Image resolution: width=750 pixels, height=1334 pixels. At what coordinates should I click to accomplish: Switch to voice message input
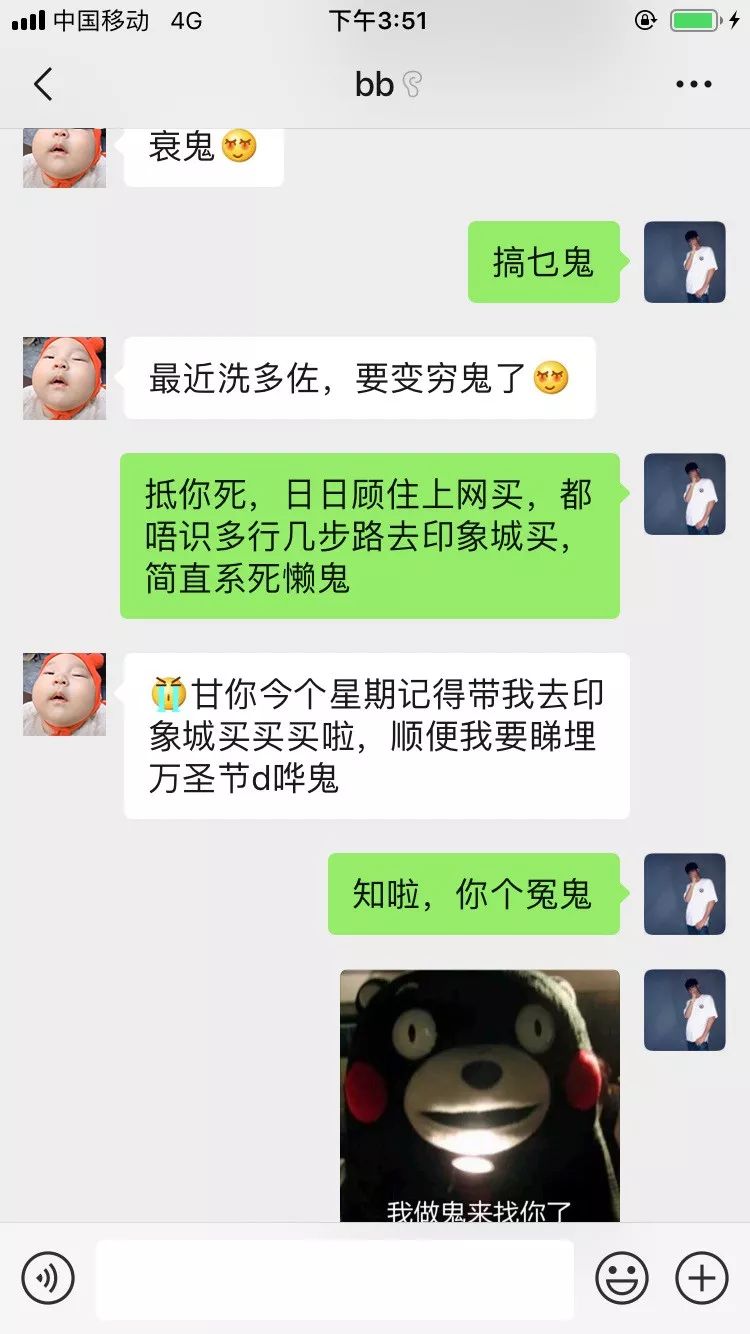[48, 1277]
